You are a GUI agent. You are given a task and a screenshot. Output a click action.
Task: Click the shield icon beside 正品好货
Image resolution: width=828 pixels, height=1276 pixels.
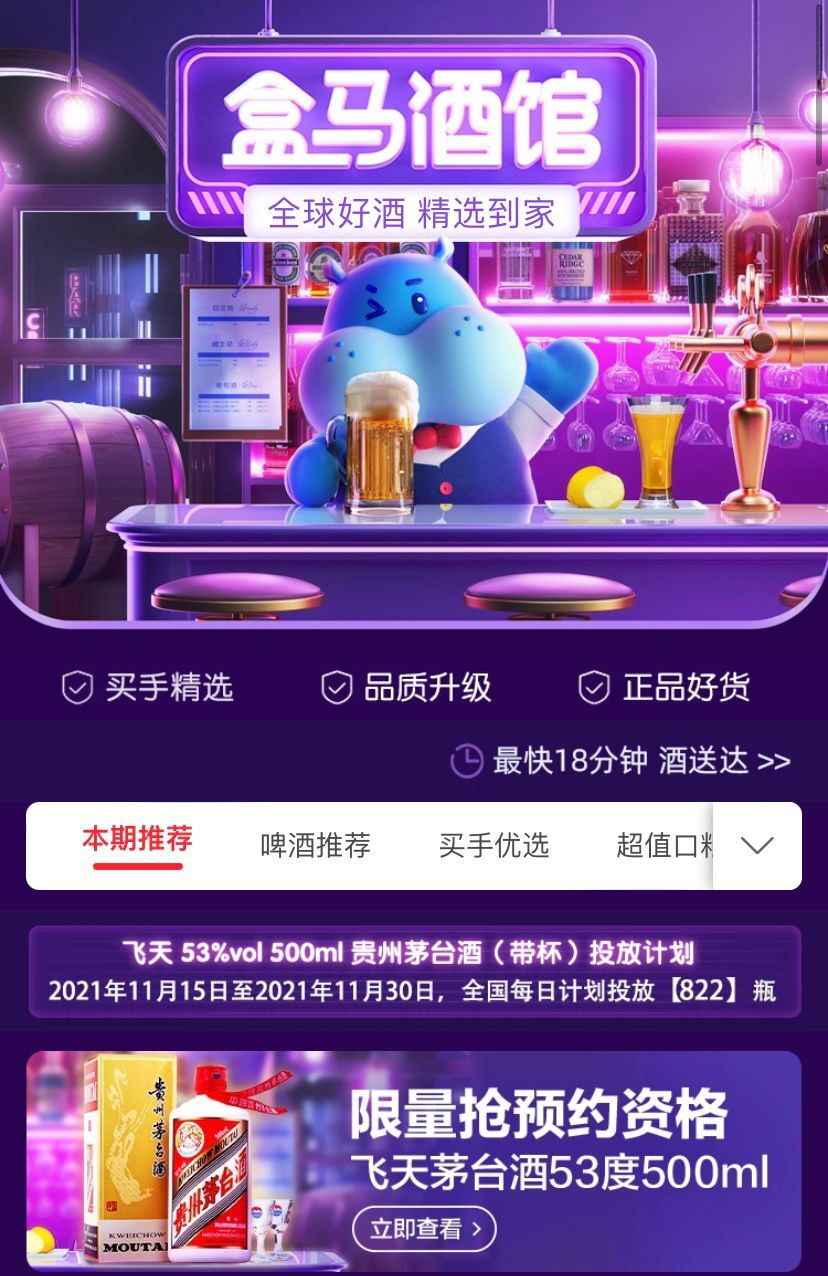click(x=594, y=687)
